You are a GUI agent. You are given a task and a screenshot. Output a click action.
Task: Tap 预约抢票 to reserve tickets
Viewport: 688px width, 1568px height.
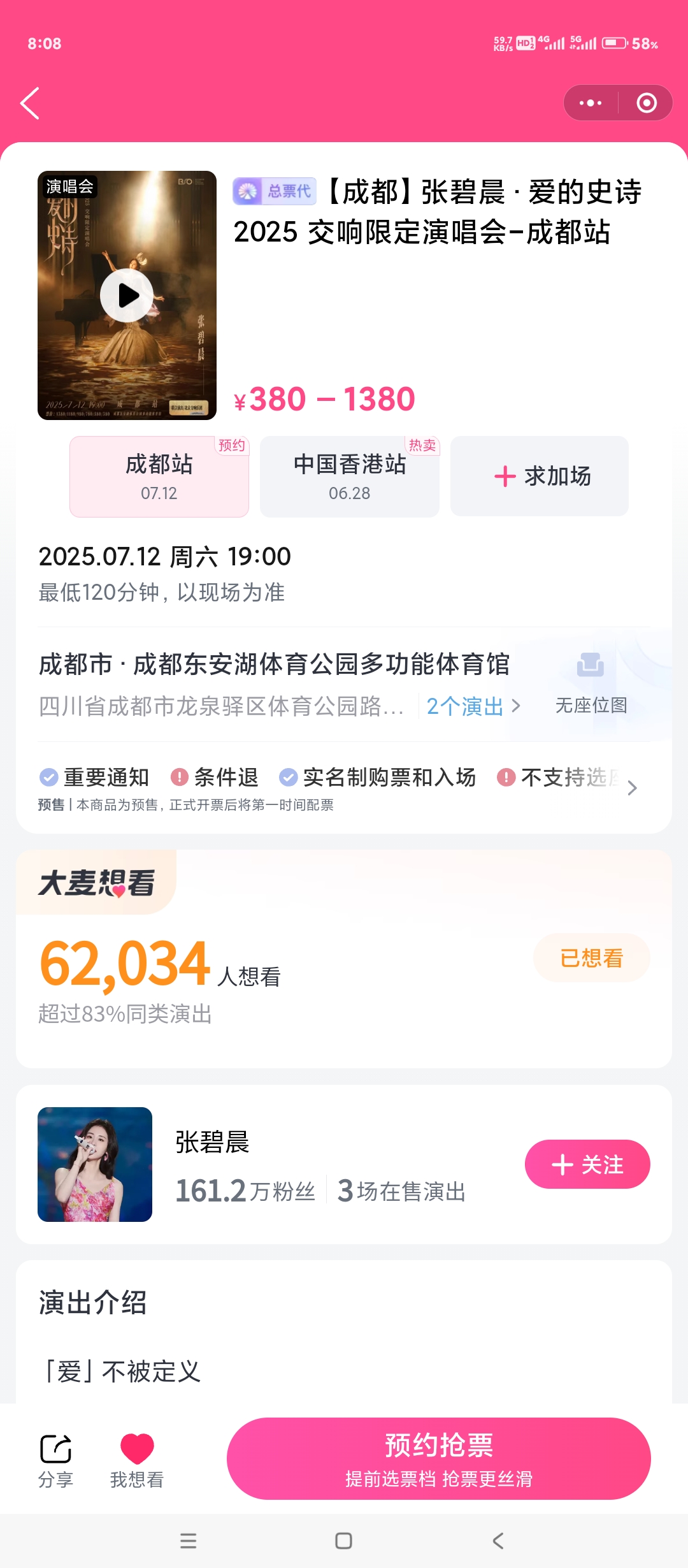[x=438, y=1458]
